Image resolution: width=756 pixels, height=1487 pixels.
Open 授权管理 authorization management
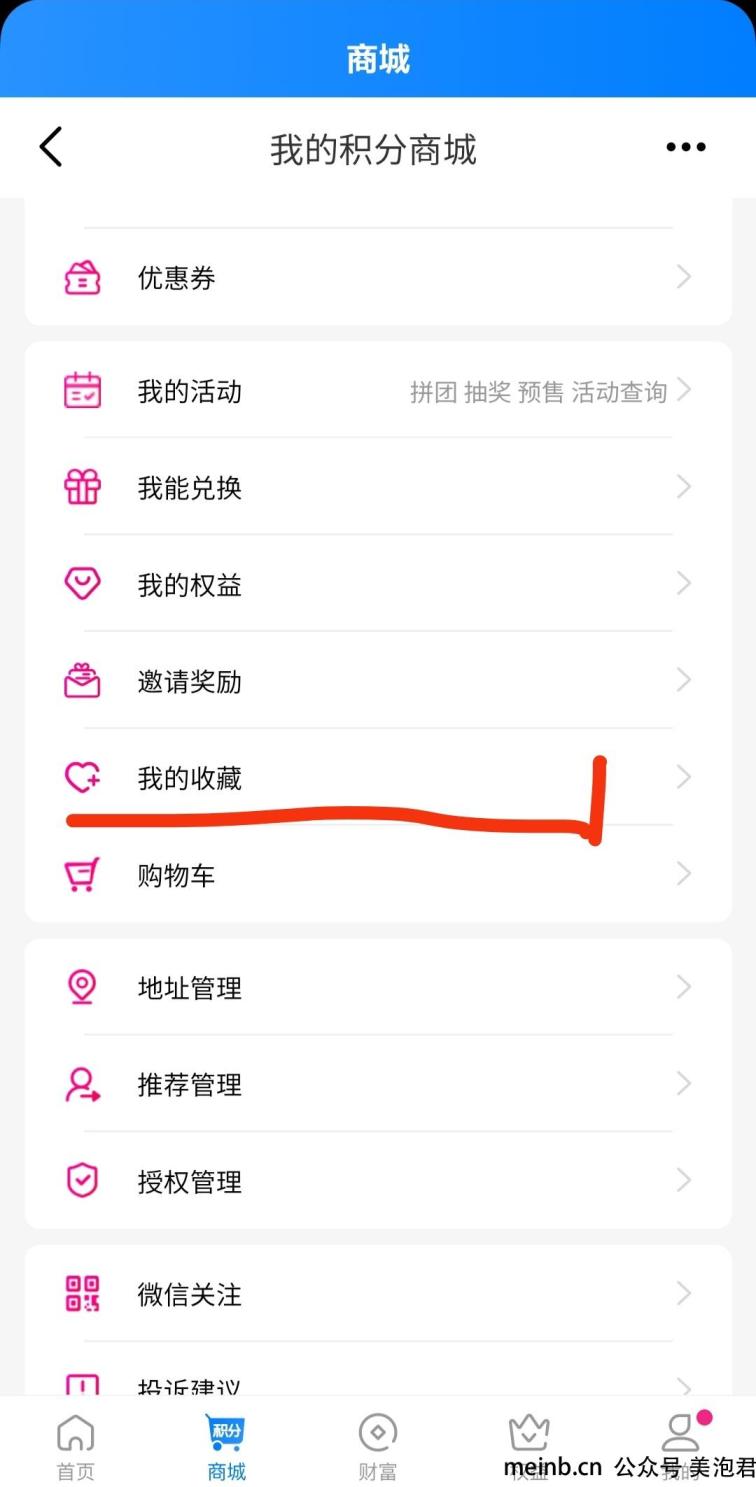(378, 1182)
